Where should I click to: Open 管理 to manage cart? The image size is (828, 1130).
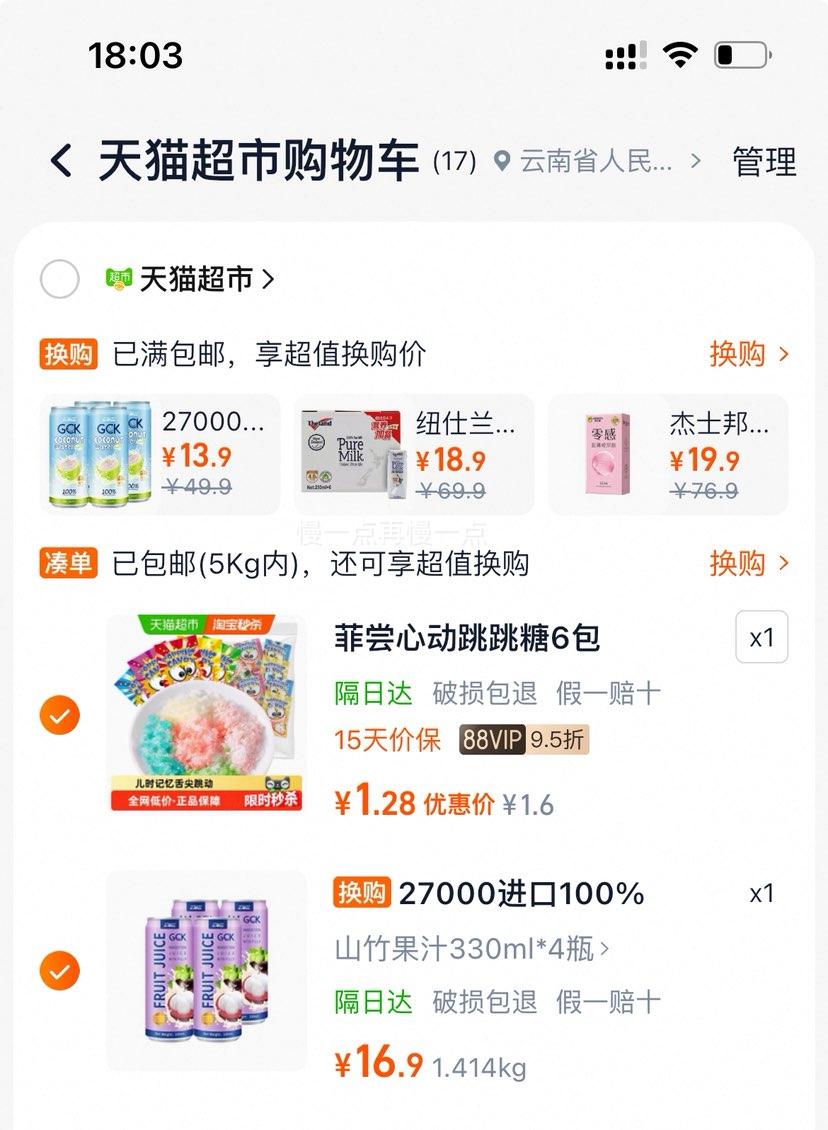764,162
